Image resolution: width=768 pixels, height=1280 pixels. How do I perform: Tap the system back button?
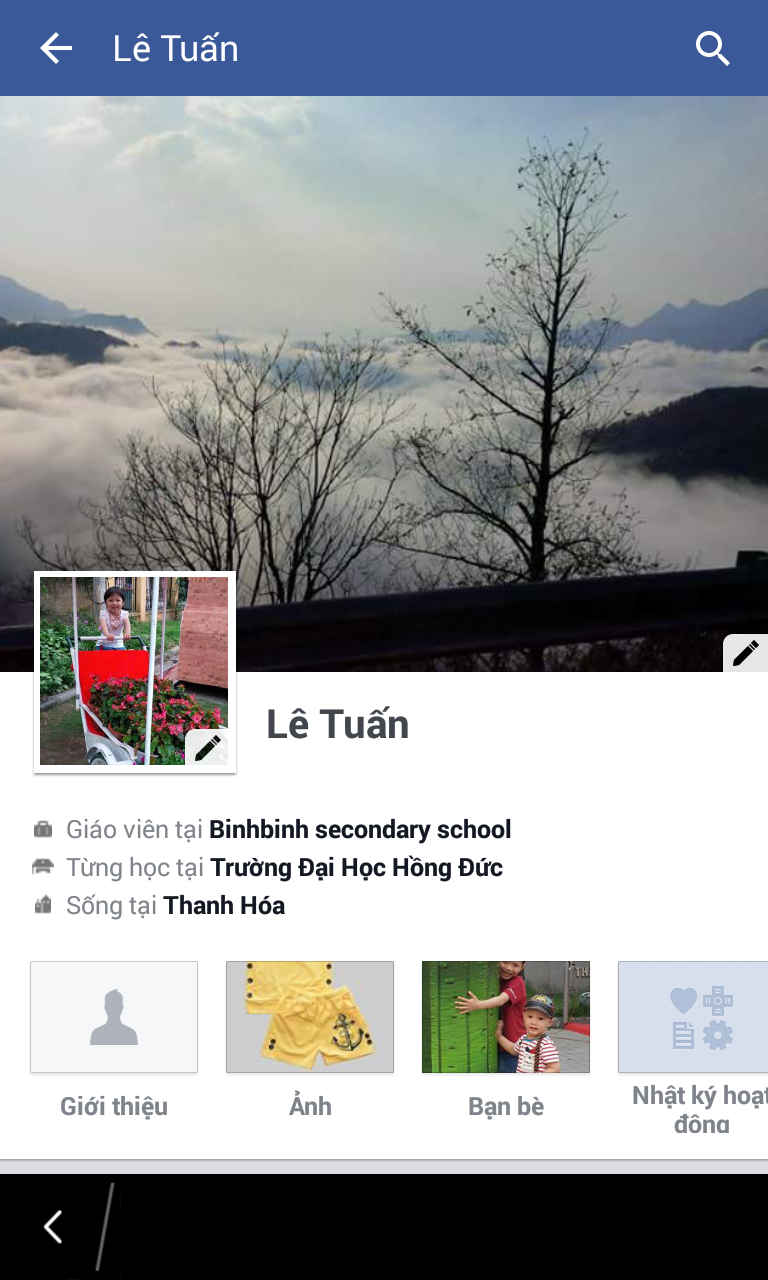(54, 1227)
